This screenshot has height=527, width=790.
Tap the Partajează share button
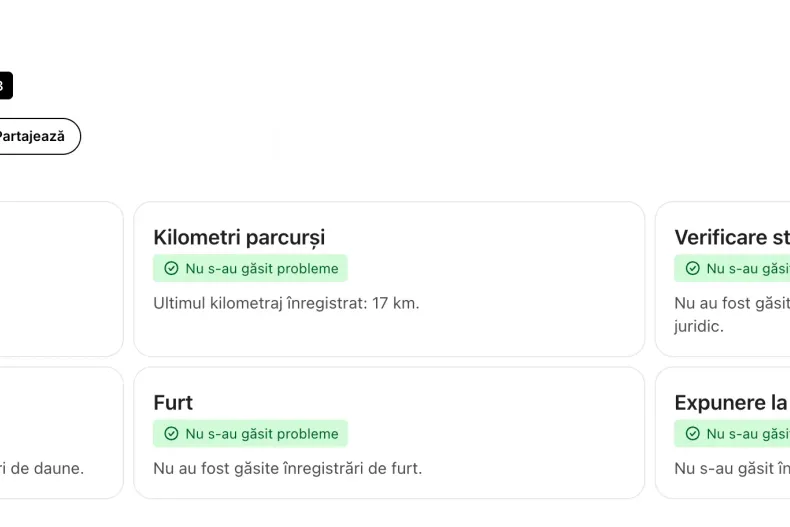point(35,137)
